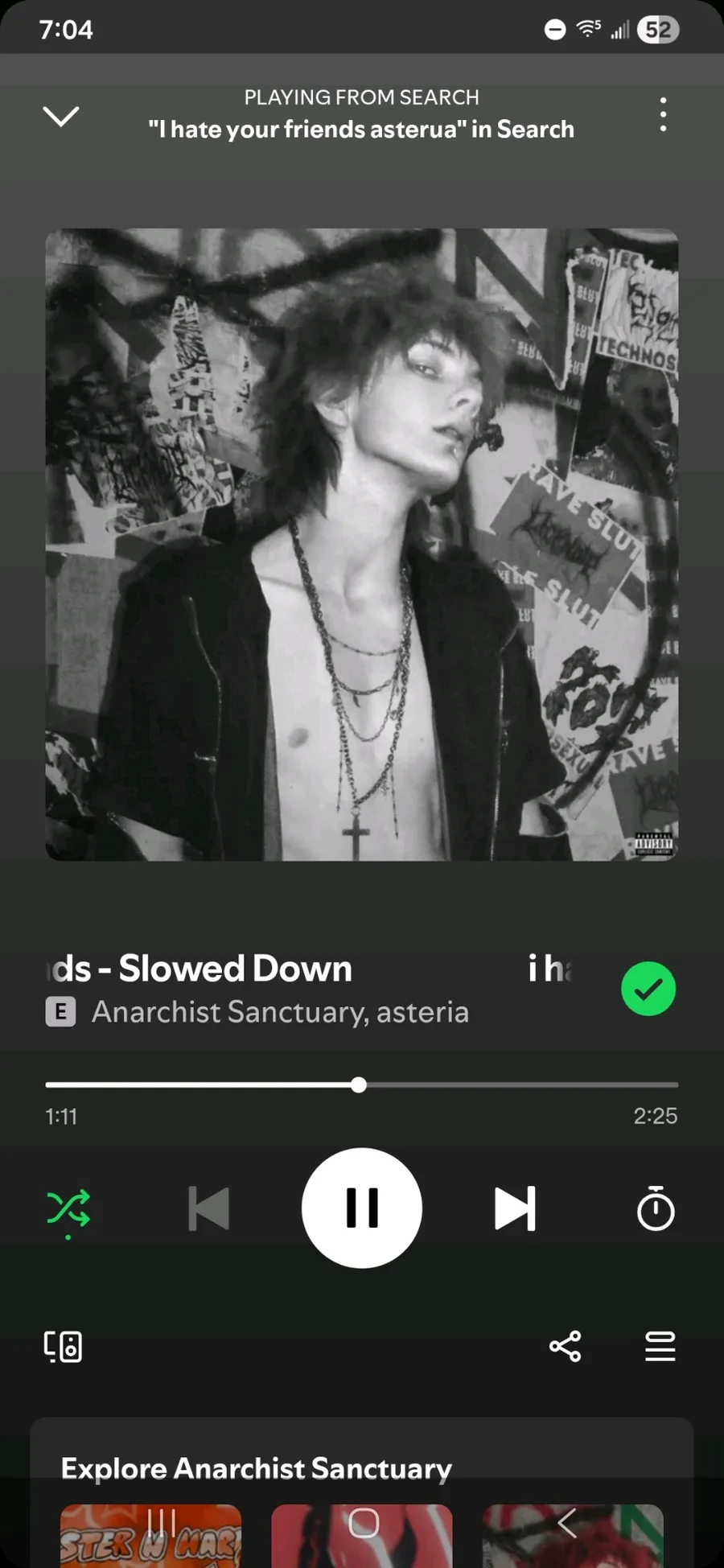Open the play queue
The width and height of the screenshot is (724, 1568).
[x=660, y=1346]
